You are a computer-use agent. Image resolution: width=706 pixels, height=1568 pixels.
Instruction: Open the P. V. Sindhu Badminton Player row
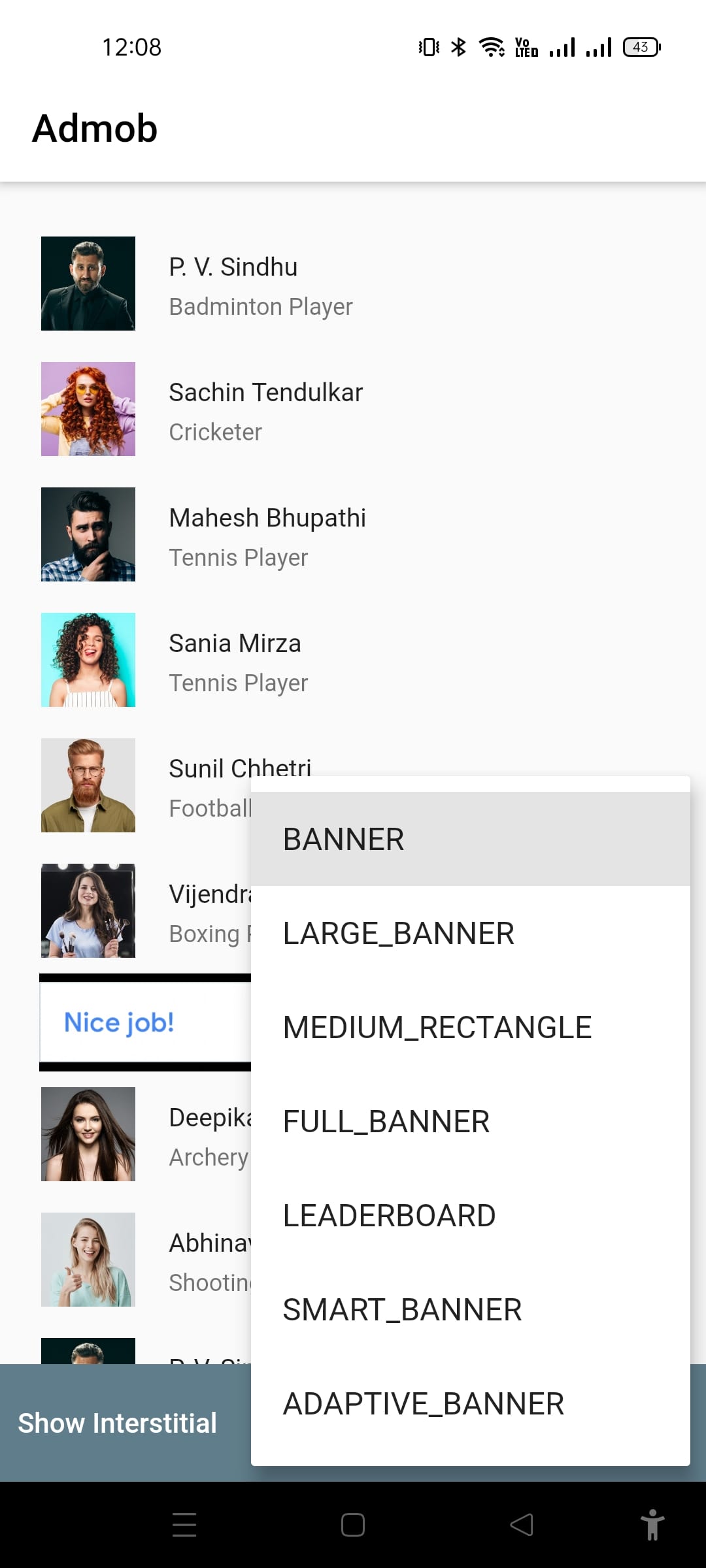(261, 285)
